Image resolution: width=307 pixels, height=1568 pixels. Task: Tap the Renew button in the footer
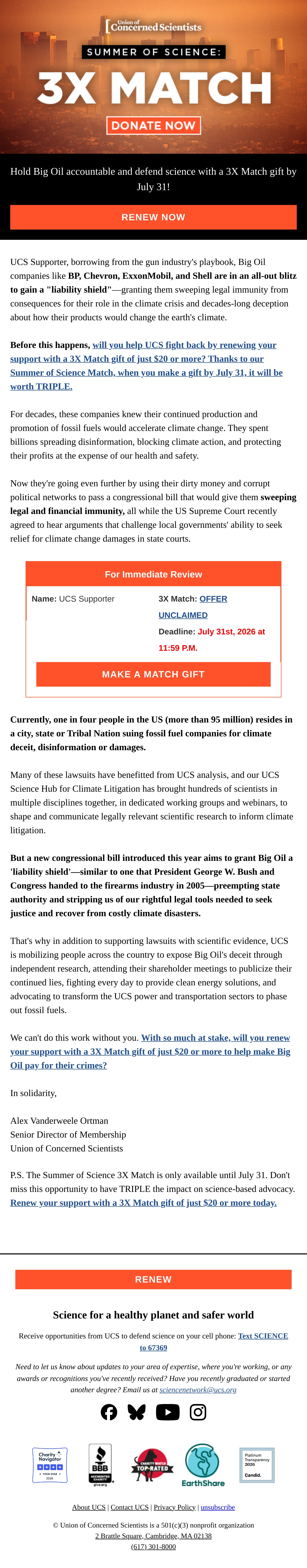click(x=153, y=1280)
